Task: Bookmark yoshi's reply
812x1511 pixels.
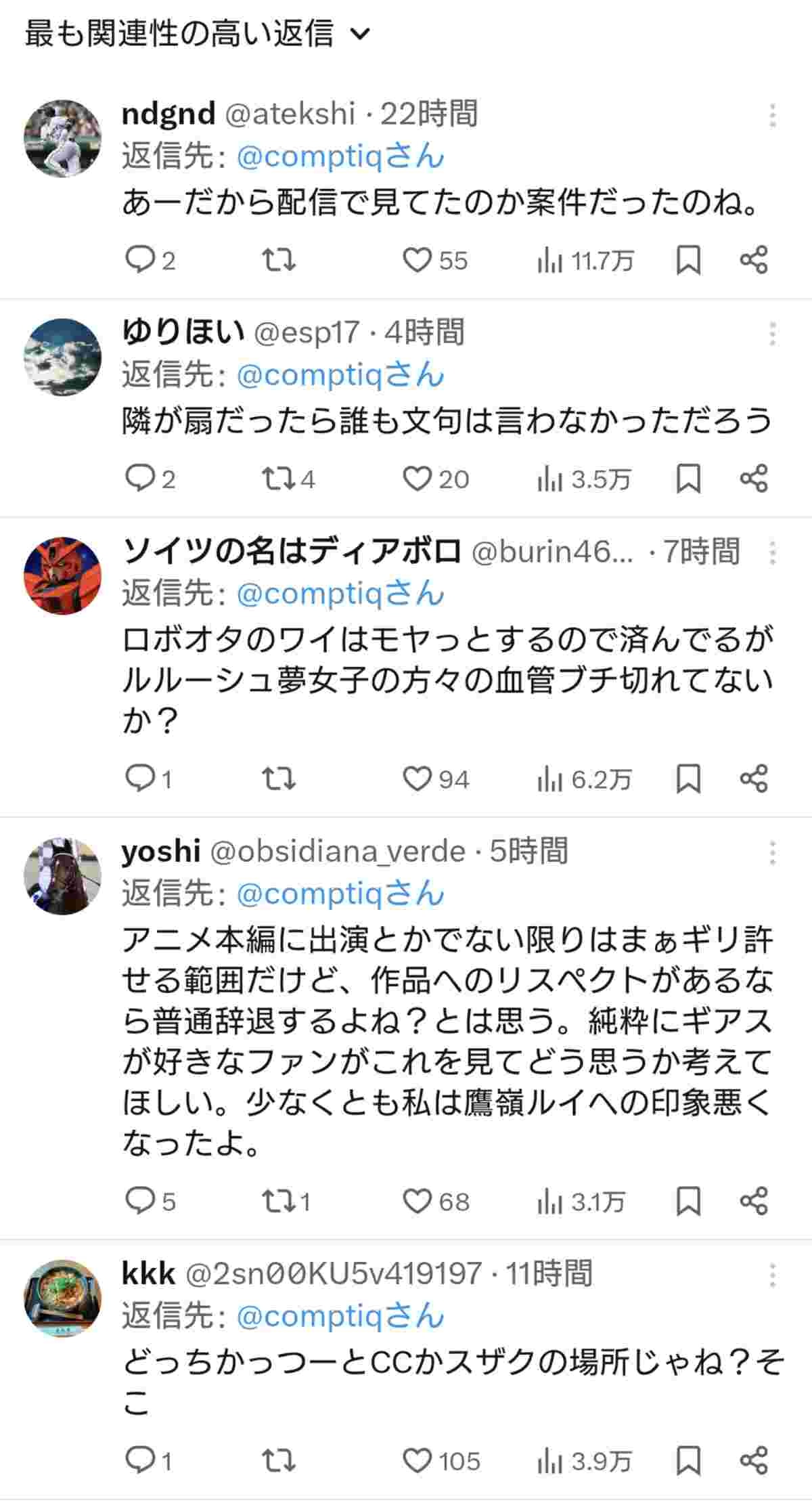Action: pos(688,1202)
